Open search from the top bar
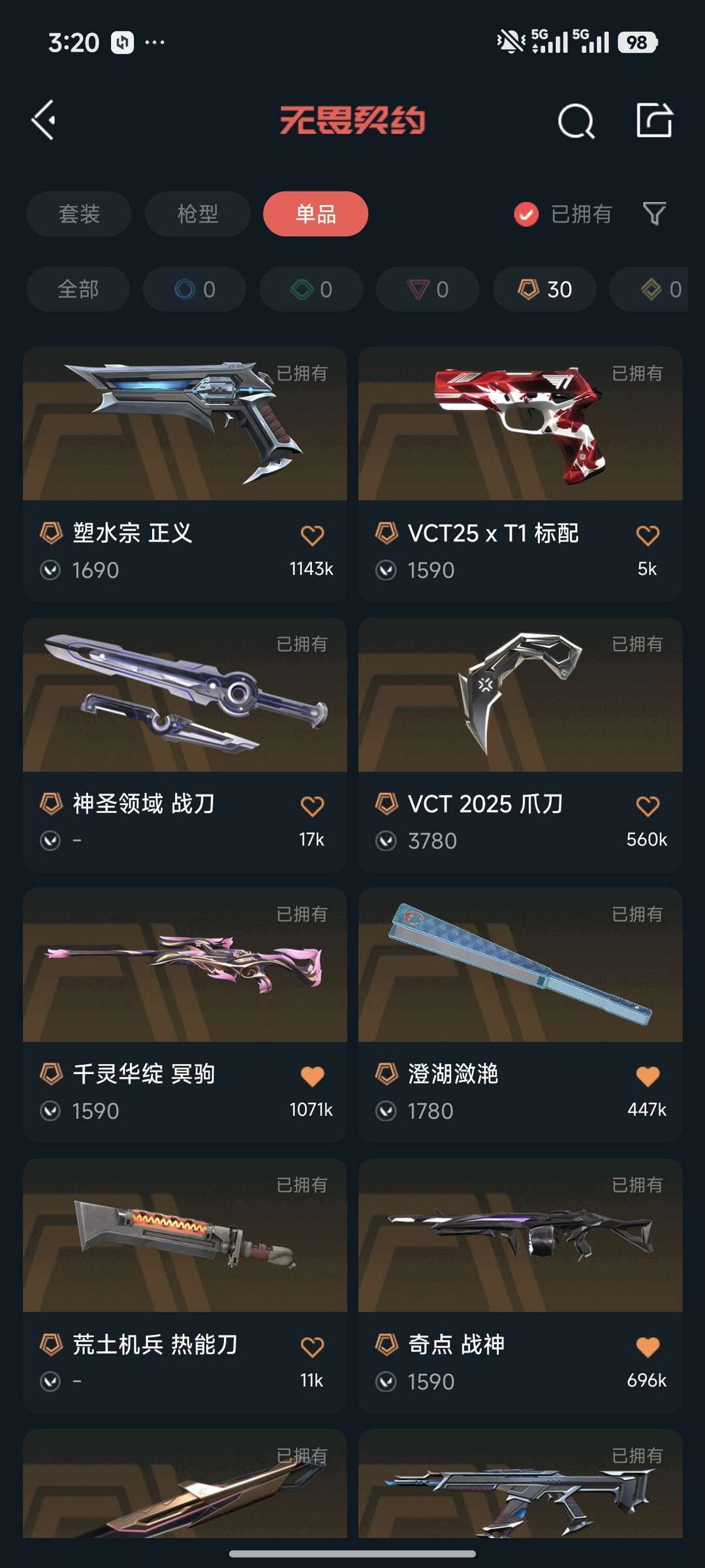The width and height of the screenshot is (705, 1568). (574, 120)
